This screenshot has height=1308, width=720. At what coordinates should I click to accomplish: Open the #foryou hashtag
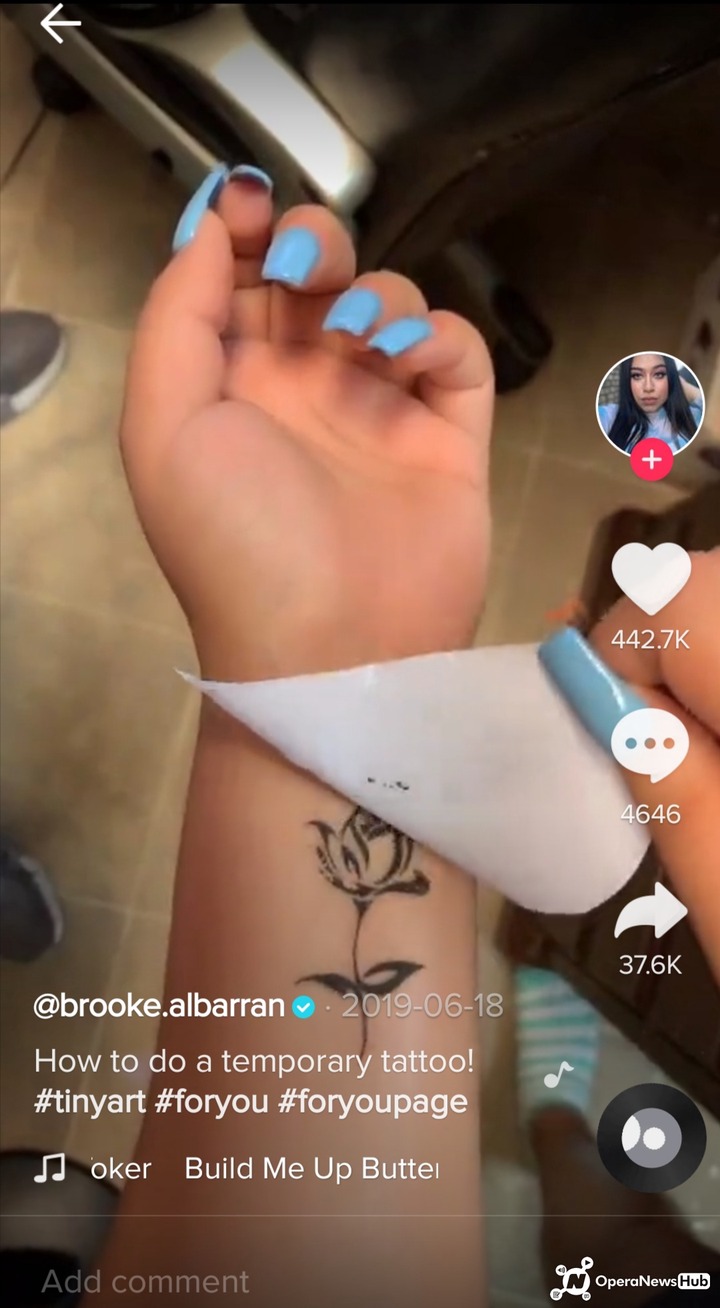211,1102
